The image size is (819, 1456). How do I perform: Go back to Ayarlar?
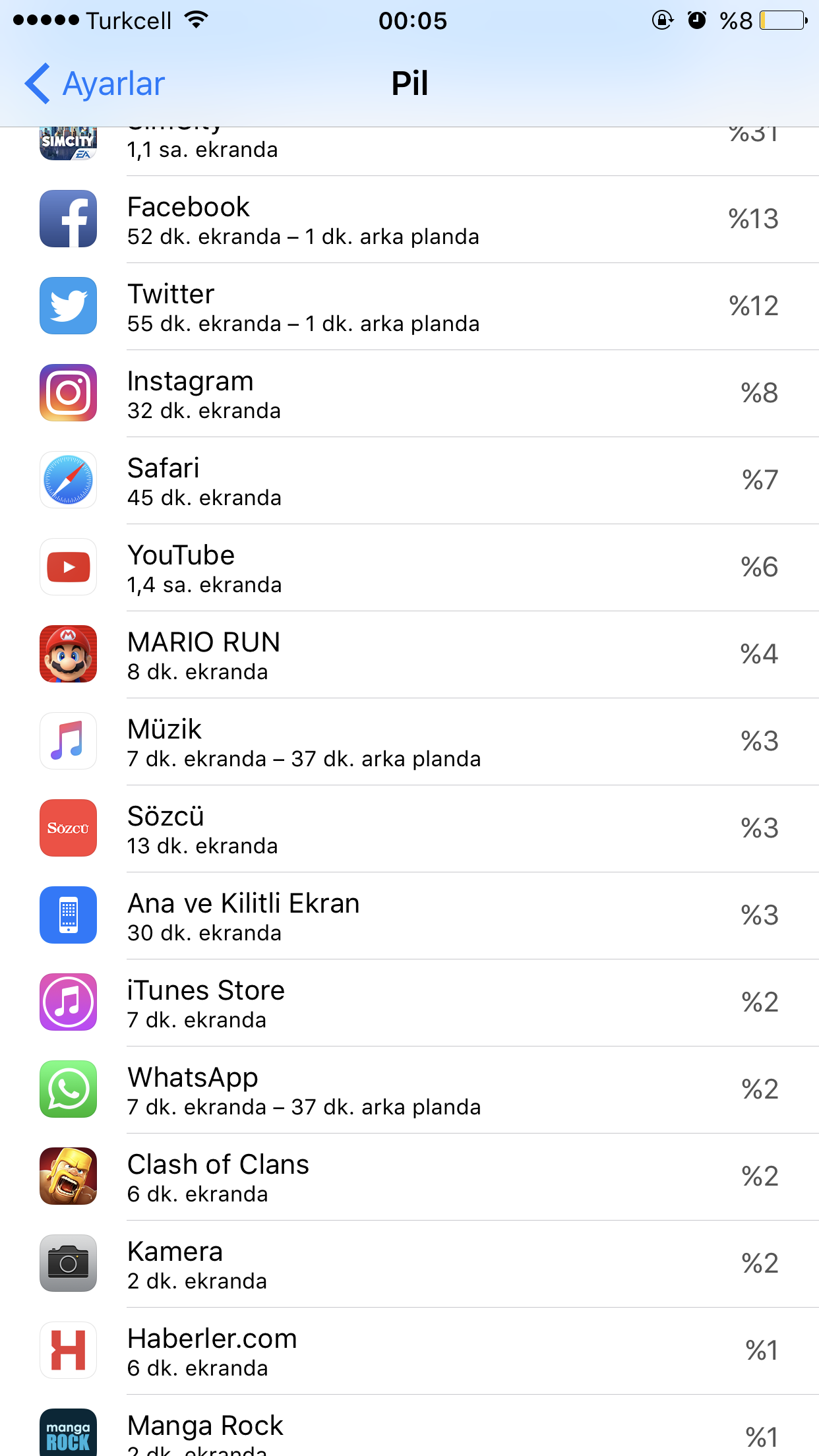(96, 84)
